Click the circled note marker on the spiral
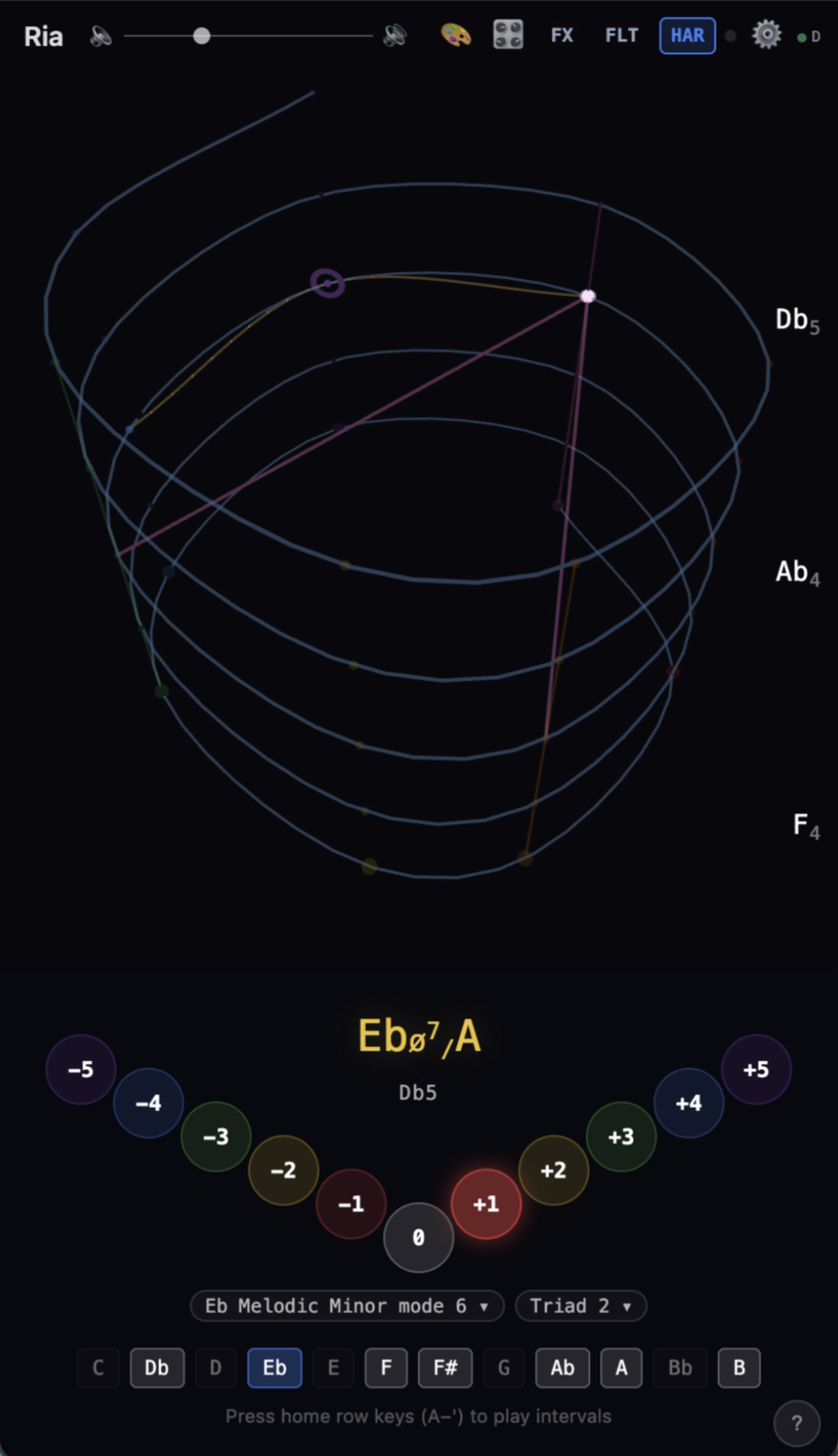This screenshot has width=838, height=1456. point(327,283)
